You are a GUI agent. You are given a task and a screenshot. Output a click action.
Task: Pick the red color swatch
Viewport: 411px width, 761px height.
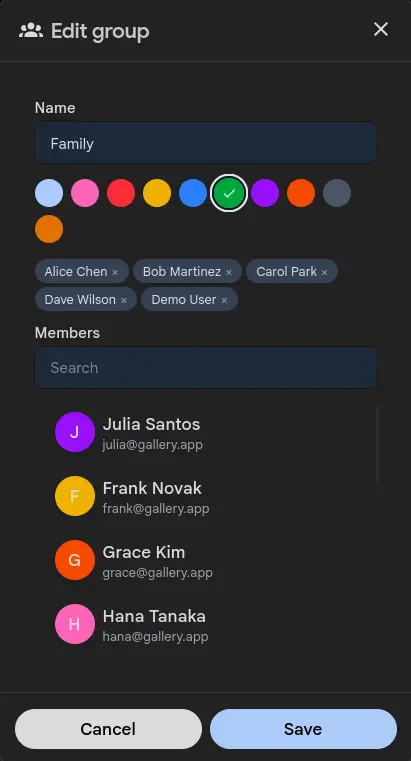pyautogui.click(x=121, y=193)
